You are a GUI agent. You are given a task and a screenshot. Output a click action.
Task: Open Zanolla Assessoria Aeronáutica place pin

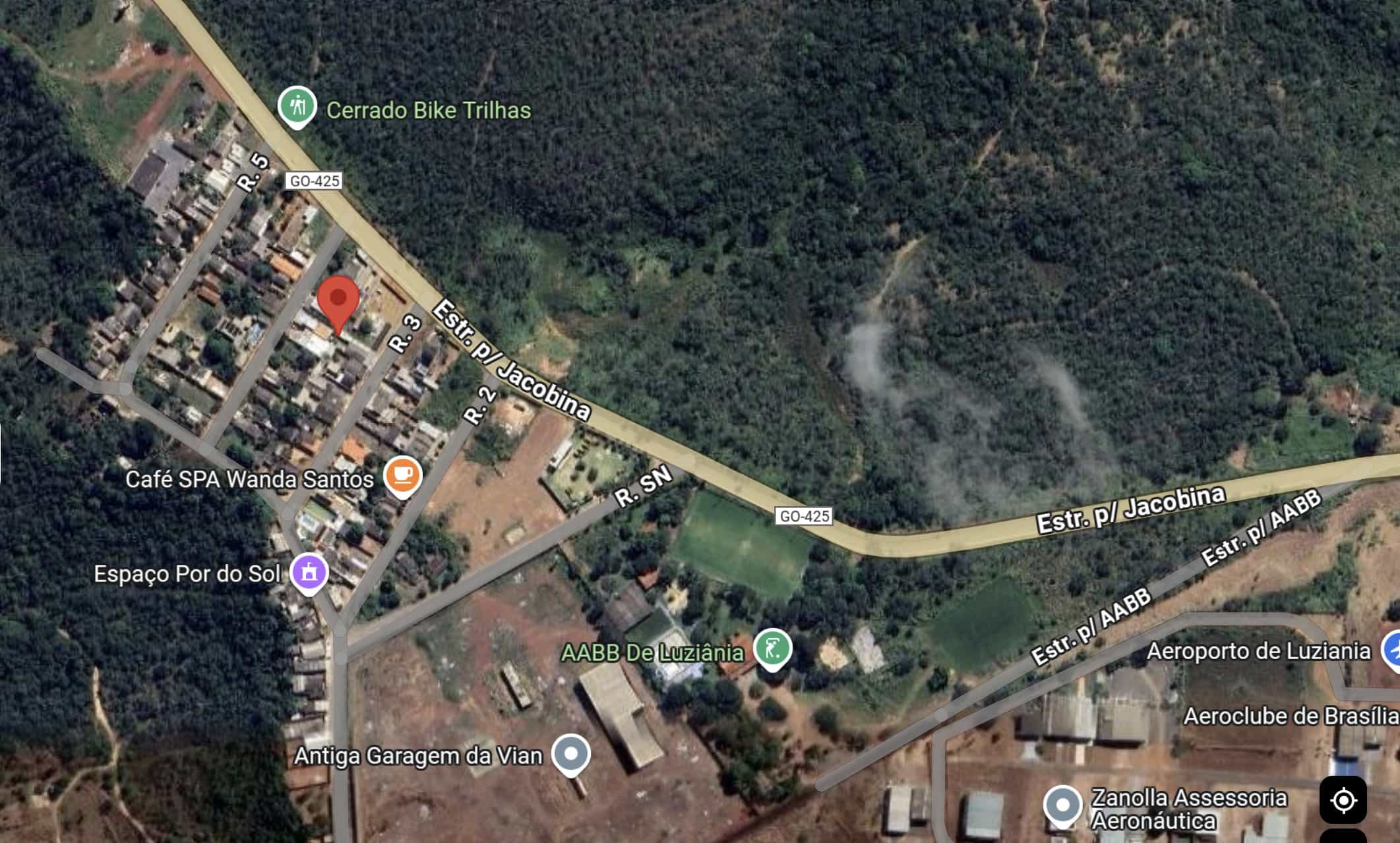click(x=1062, y=805)
